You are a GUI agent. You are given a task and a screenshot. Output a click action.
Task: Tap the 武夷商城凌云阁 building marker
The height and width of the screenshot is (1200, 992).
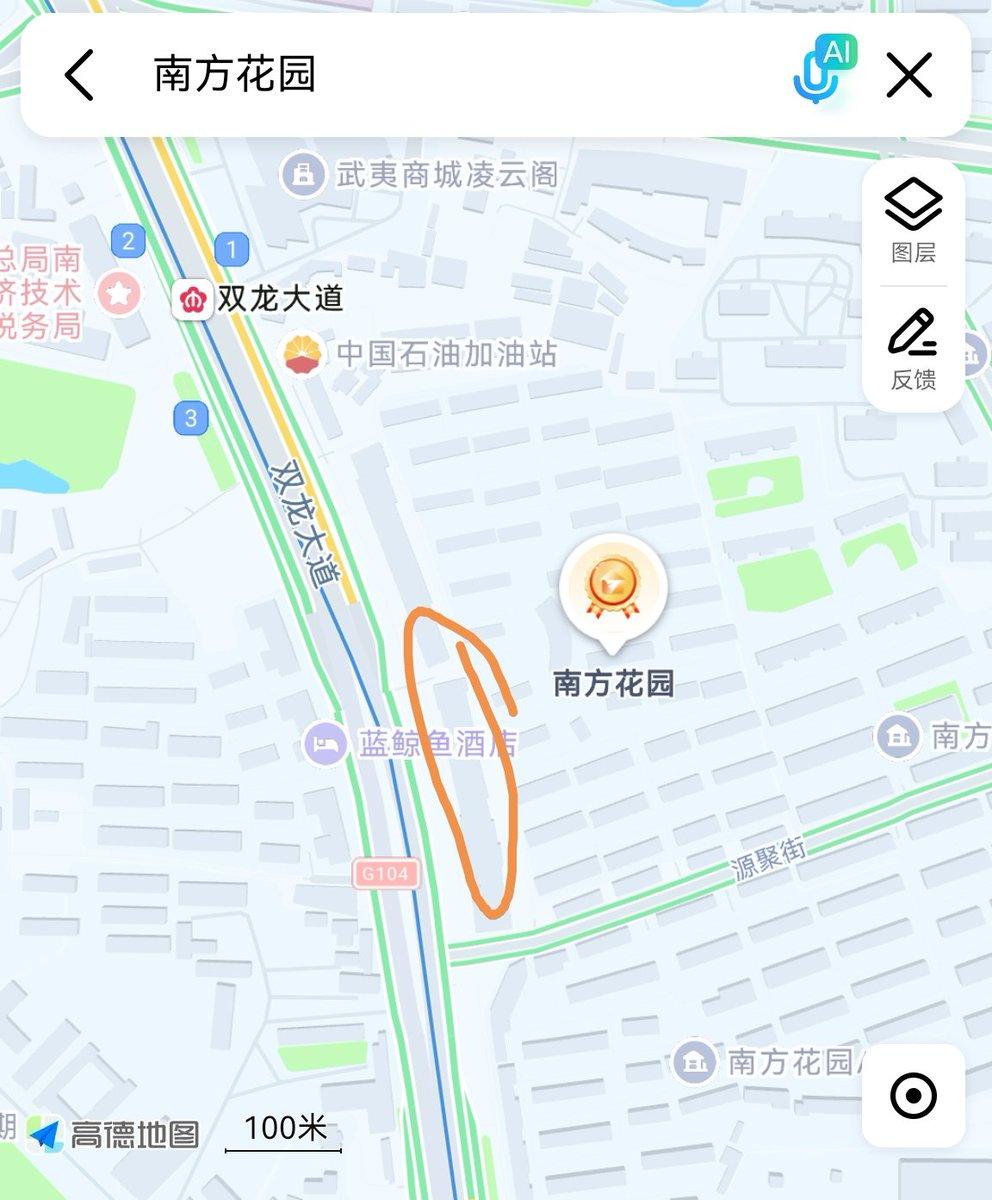pos(303,172)
